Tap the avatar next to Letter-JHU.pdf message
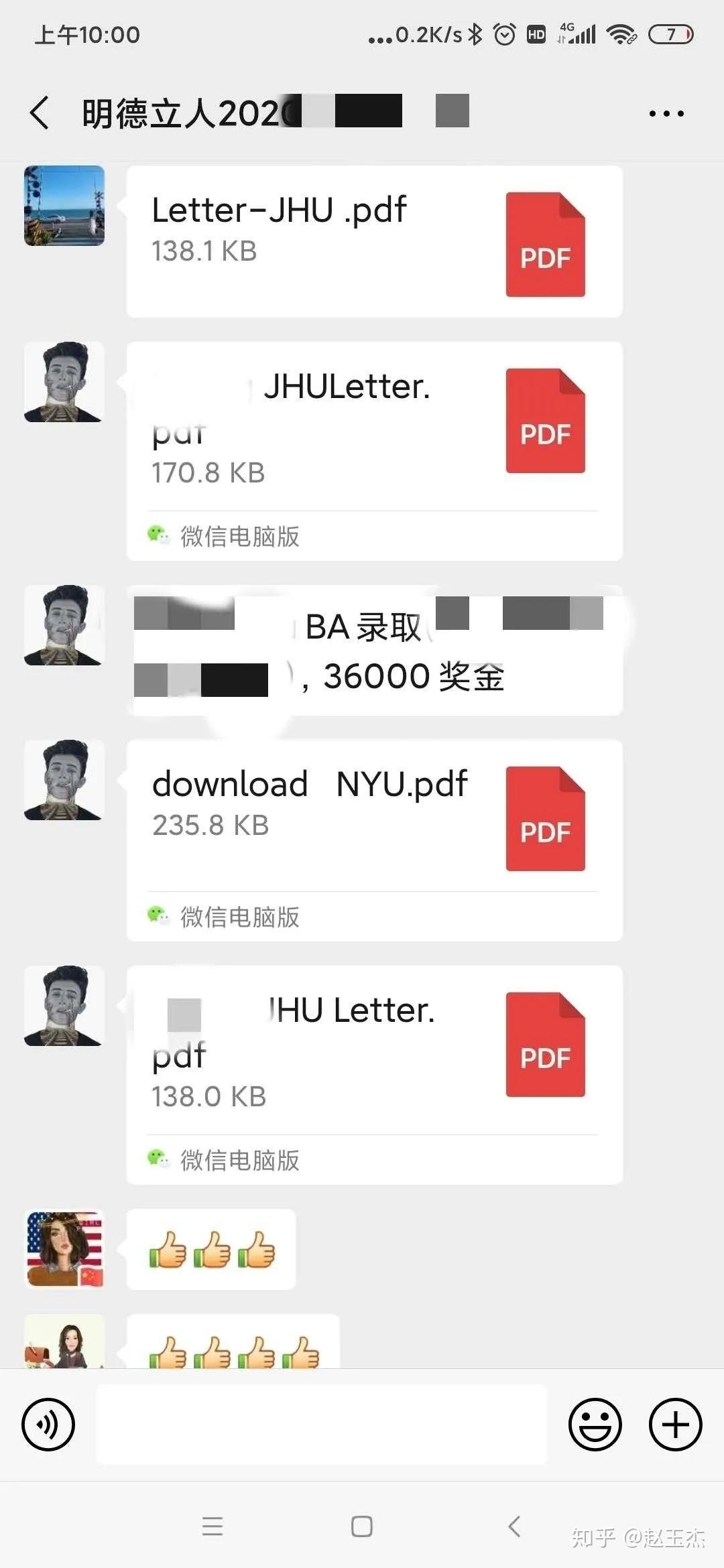This screenshot has width=724, height=1568. point(64,206)
